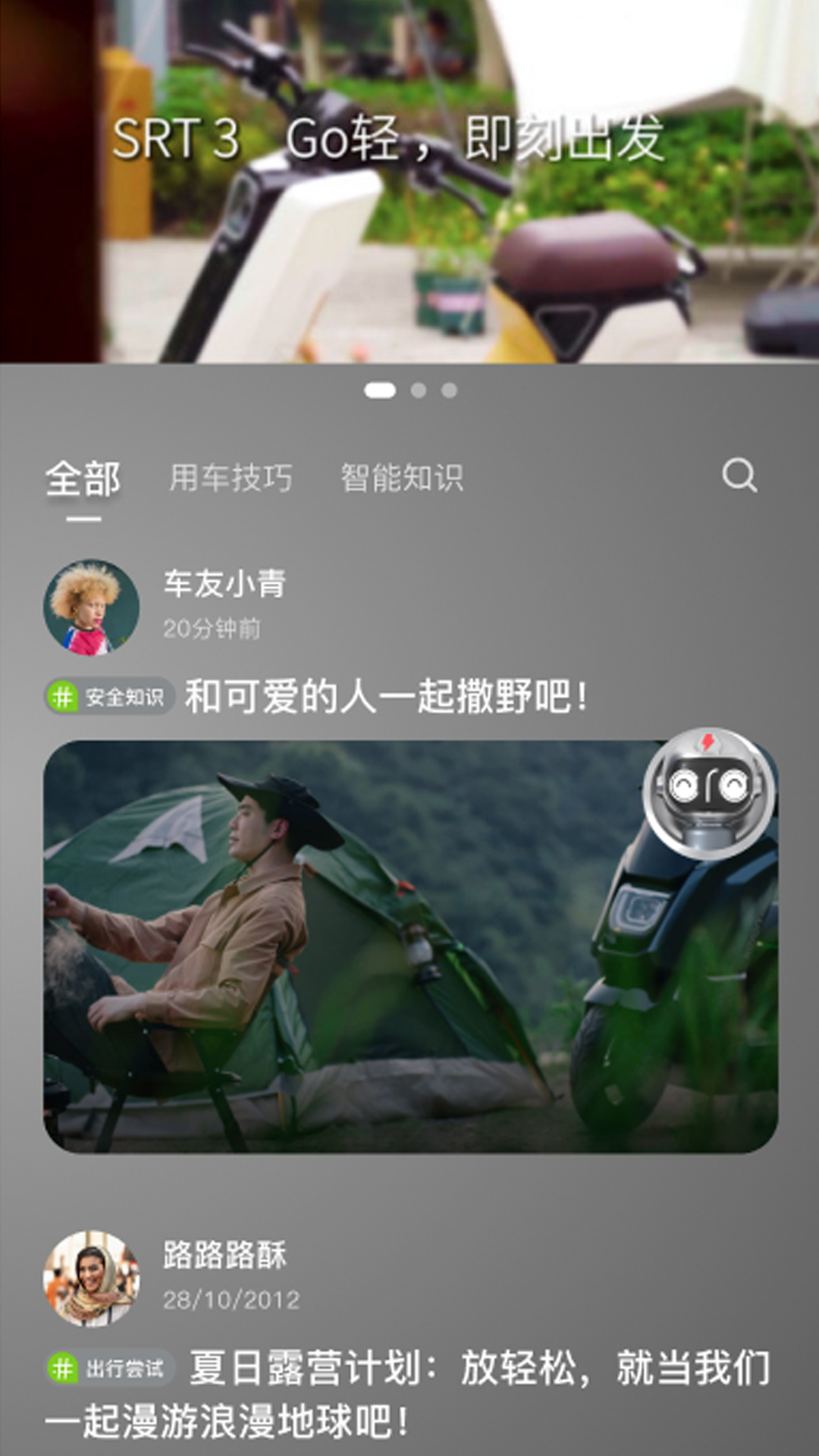Switch to the 用车技巧 tab
Image resolution: width=819 pixels, height=1456 pixels.
pos(231,478)
